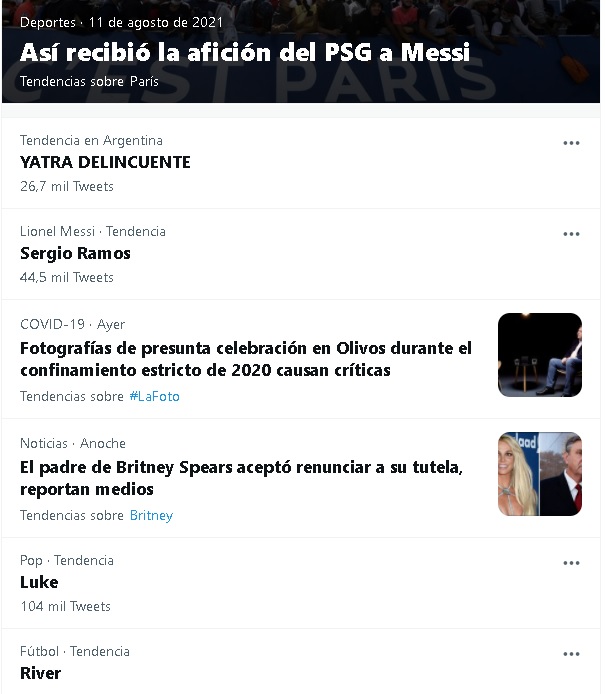Select the Luke pop trend
Viewport: 606px width, 694px height.
click(x=39, y=582)
